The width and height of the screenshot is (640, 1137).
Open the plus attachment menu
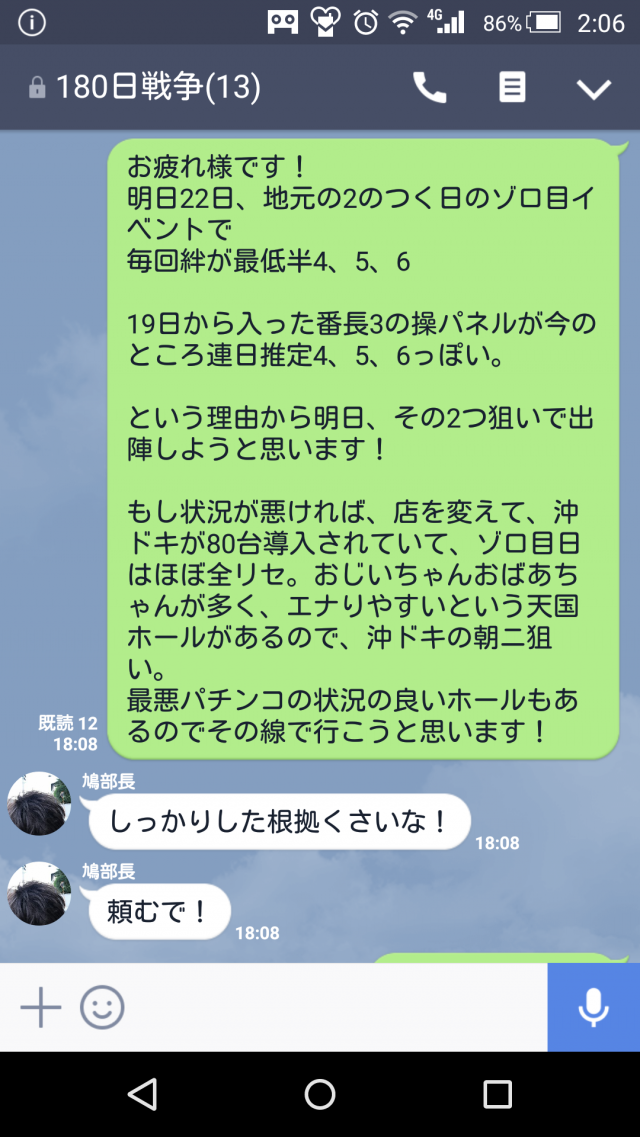point(41,1007)
